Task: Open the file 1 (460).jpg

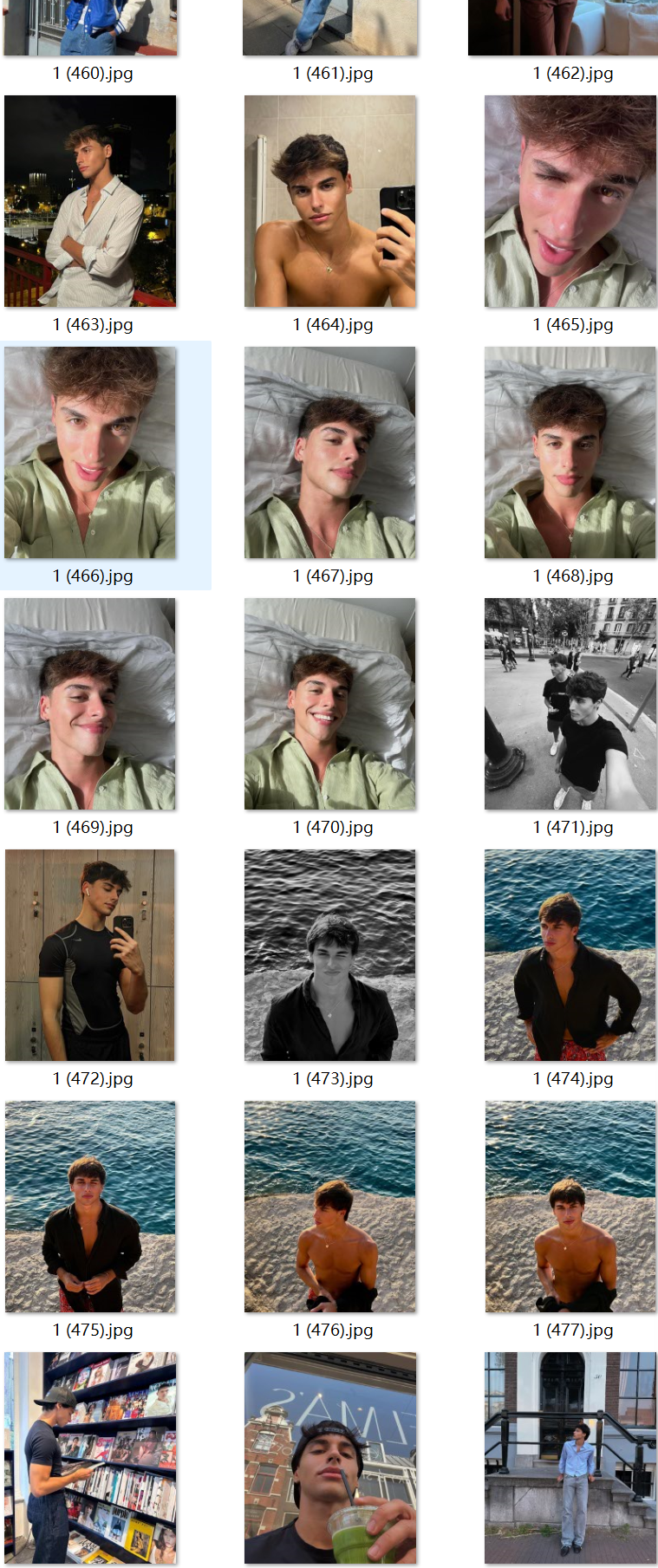Action: tap(92, 28)
